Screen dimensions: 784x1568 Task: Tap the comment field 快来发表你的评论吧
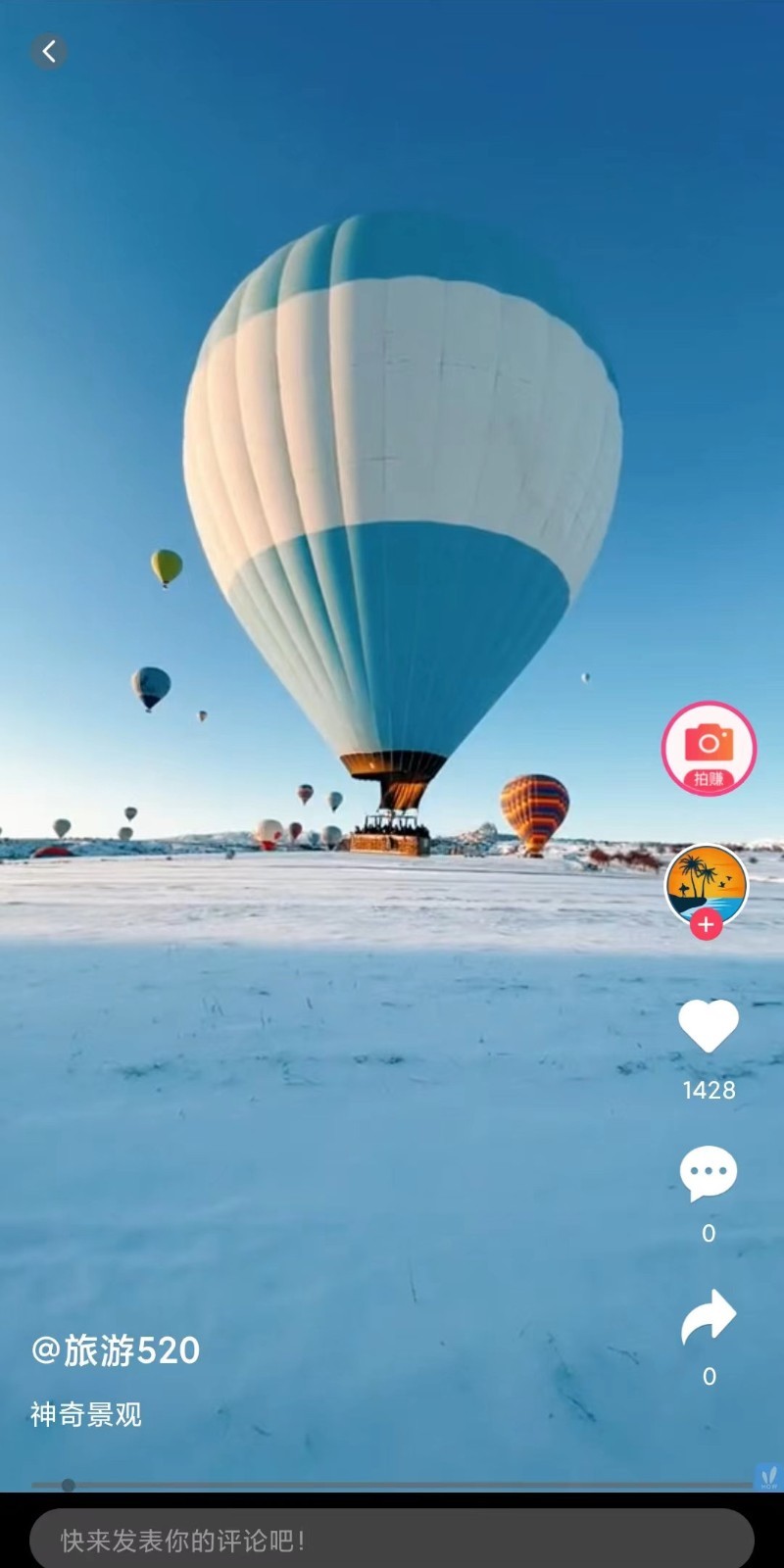(x=392, y=1540)
